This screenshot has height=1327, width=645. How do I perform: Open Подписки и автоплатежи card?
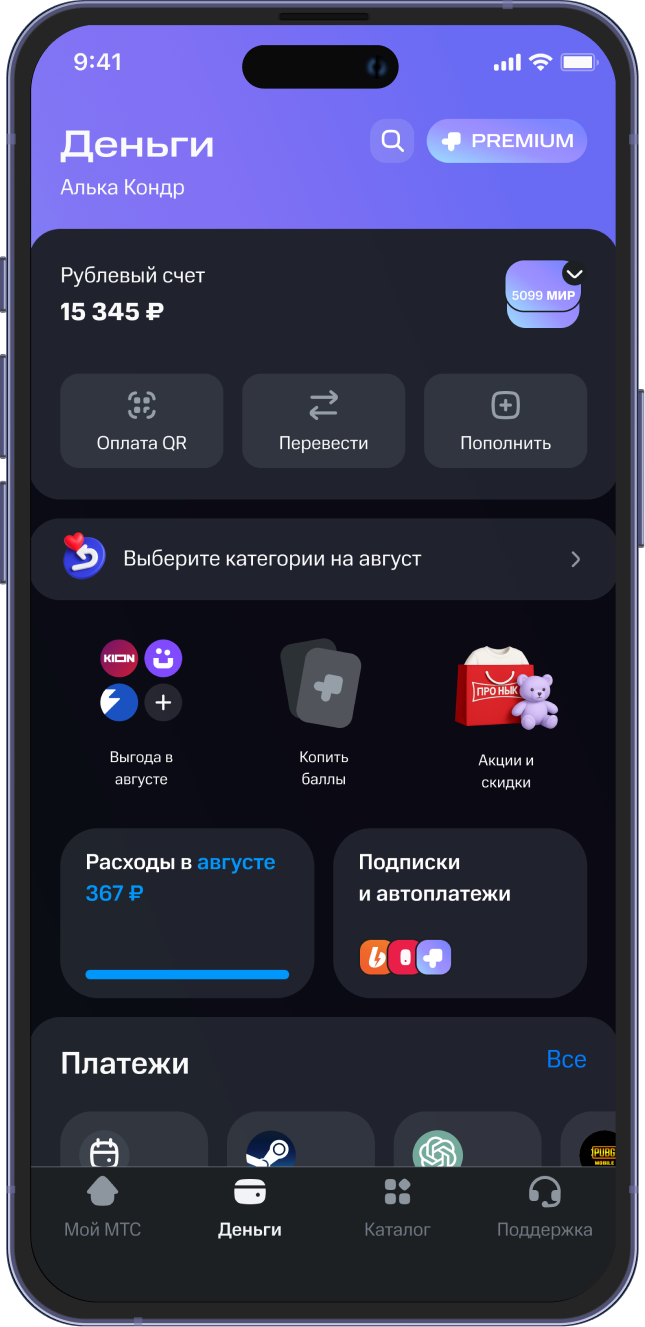459,912
